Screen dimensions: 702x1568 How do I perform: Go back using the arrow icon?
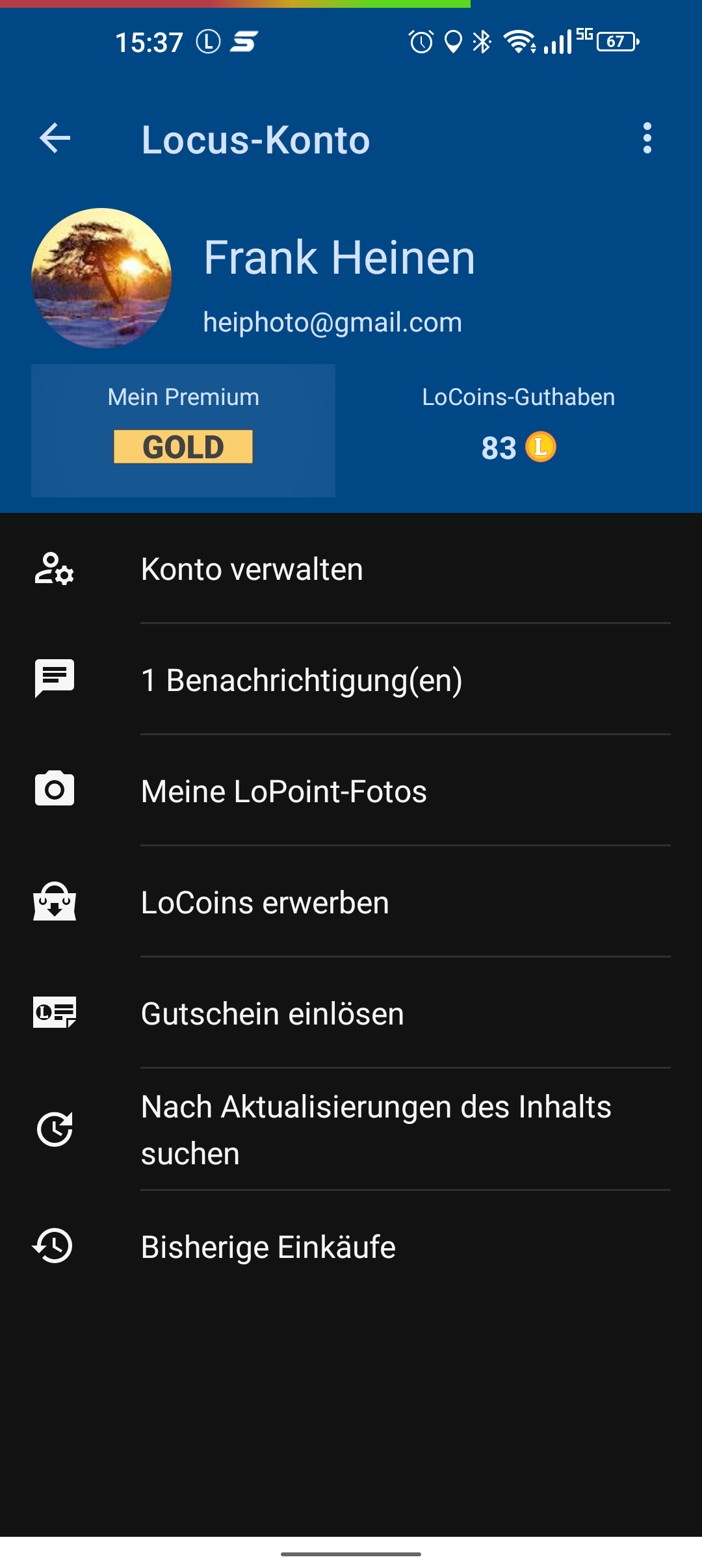[55, 138]
